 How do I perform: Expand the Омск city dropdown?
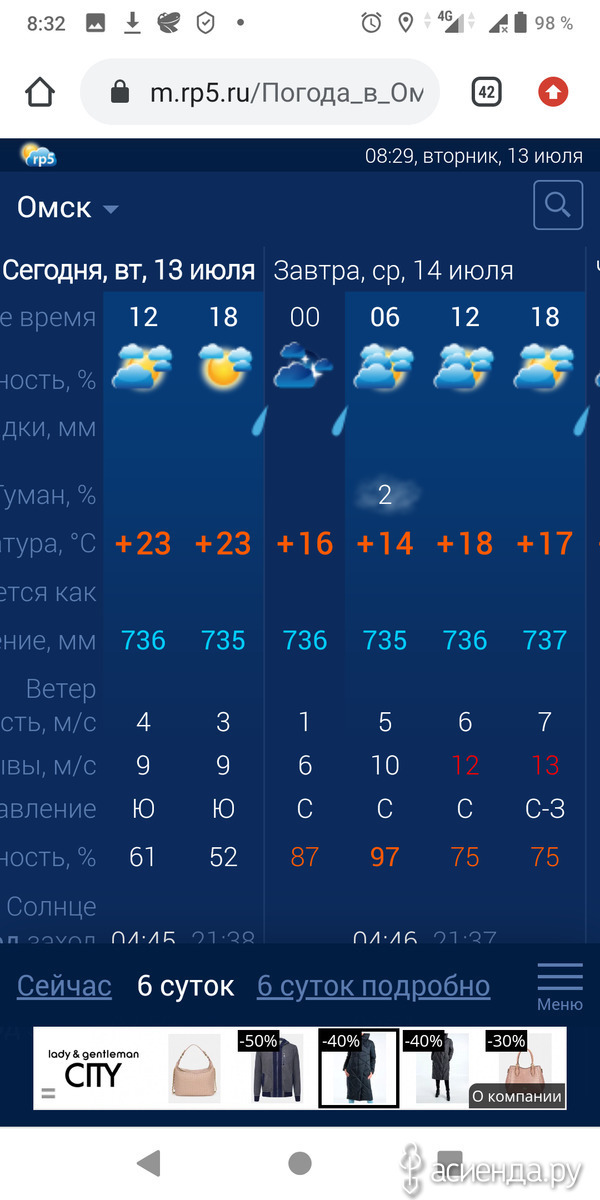point(68,208)
